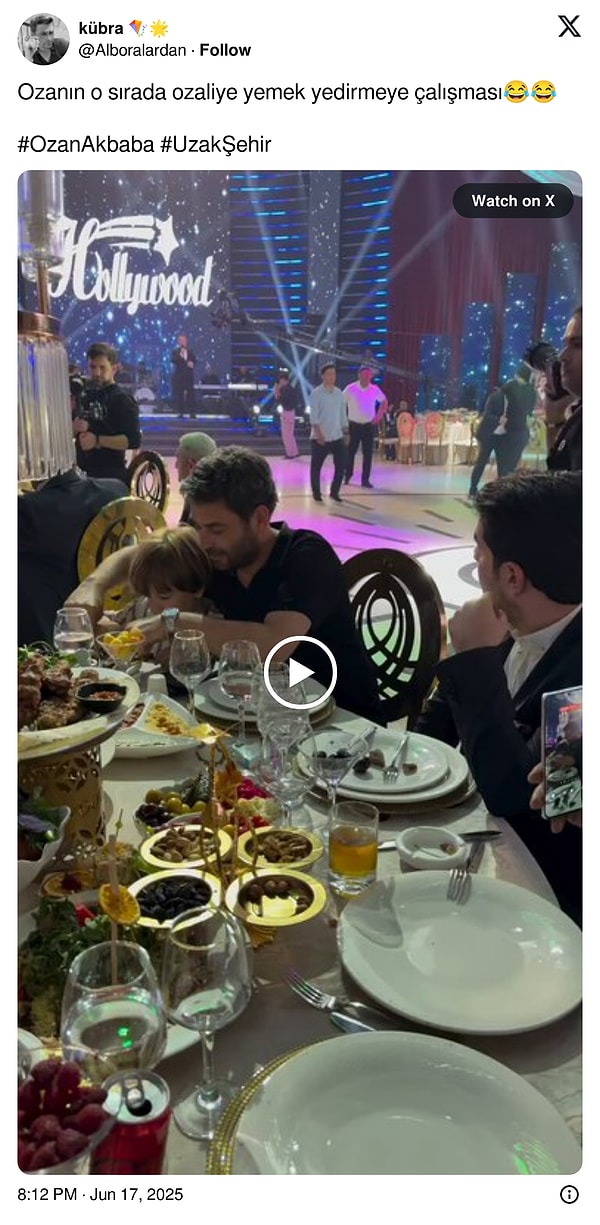Follow the @Alboralardan account
The image size is (600, 1225).
point(225,50)
